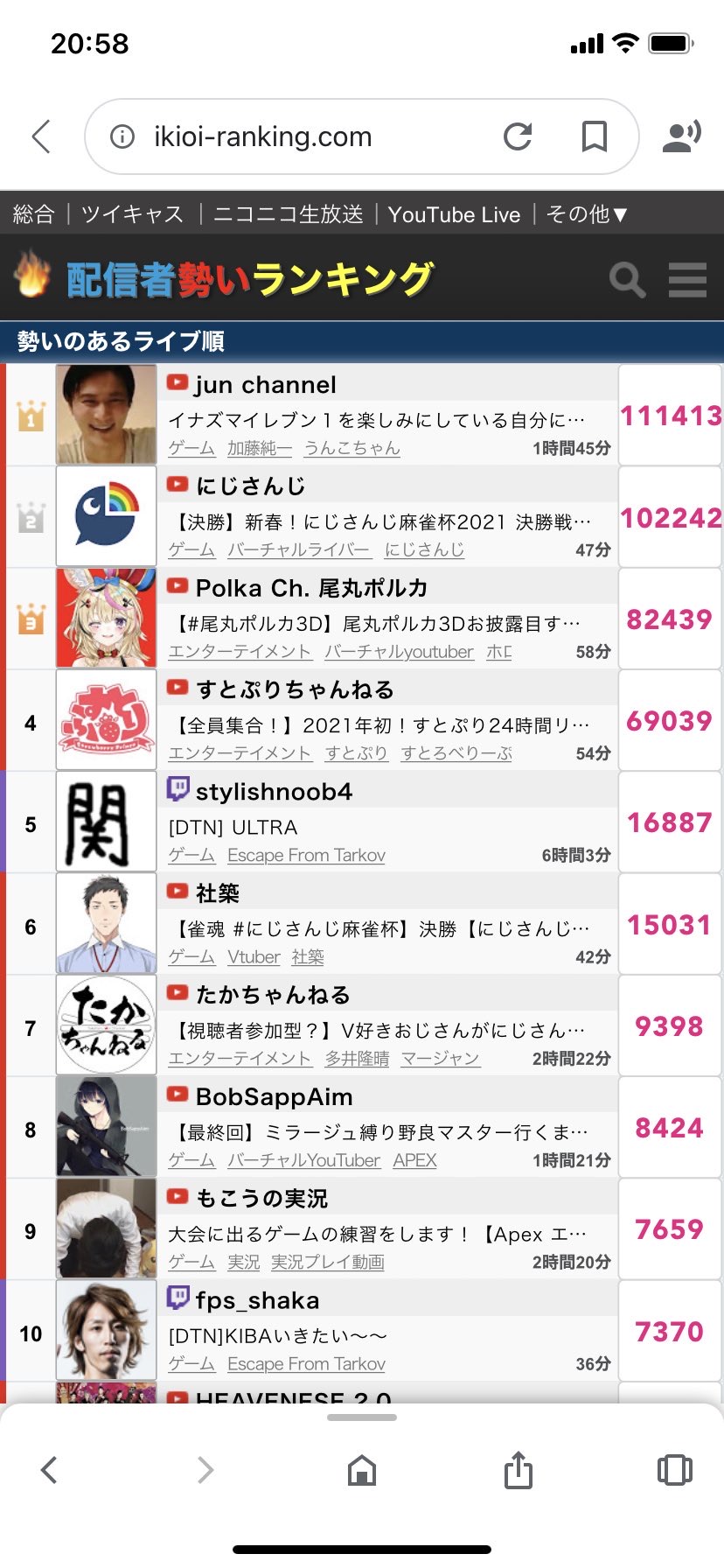Image resolution: width=724 pixels, height=1568 pixels.
Task: Share this page from the bottom toolbar
Action: tap(518, 1470)
